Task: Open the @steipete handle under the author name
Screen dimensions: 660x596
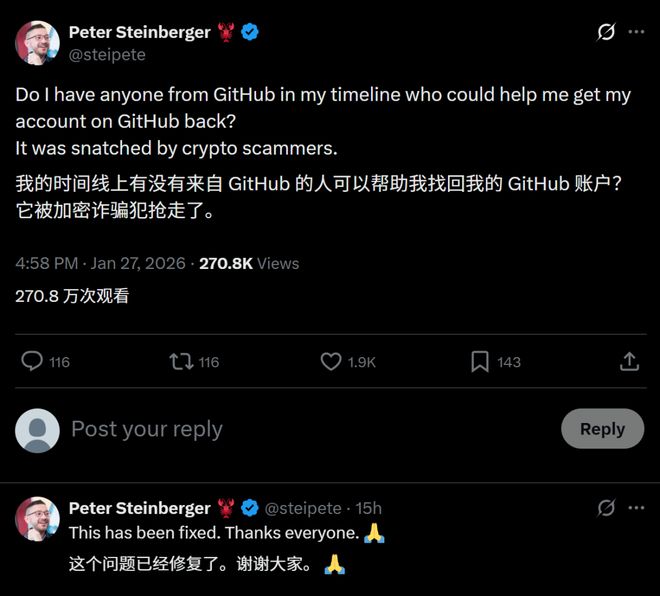Action: click(x=107, y=55)
